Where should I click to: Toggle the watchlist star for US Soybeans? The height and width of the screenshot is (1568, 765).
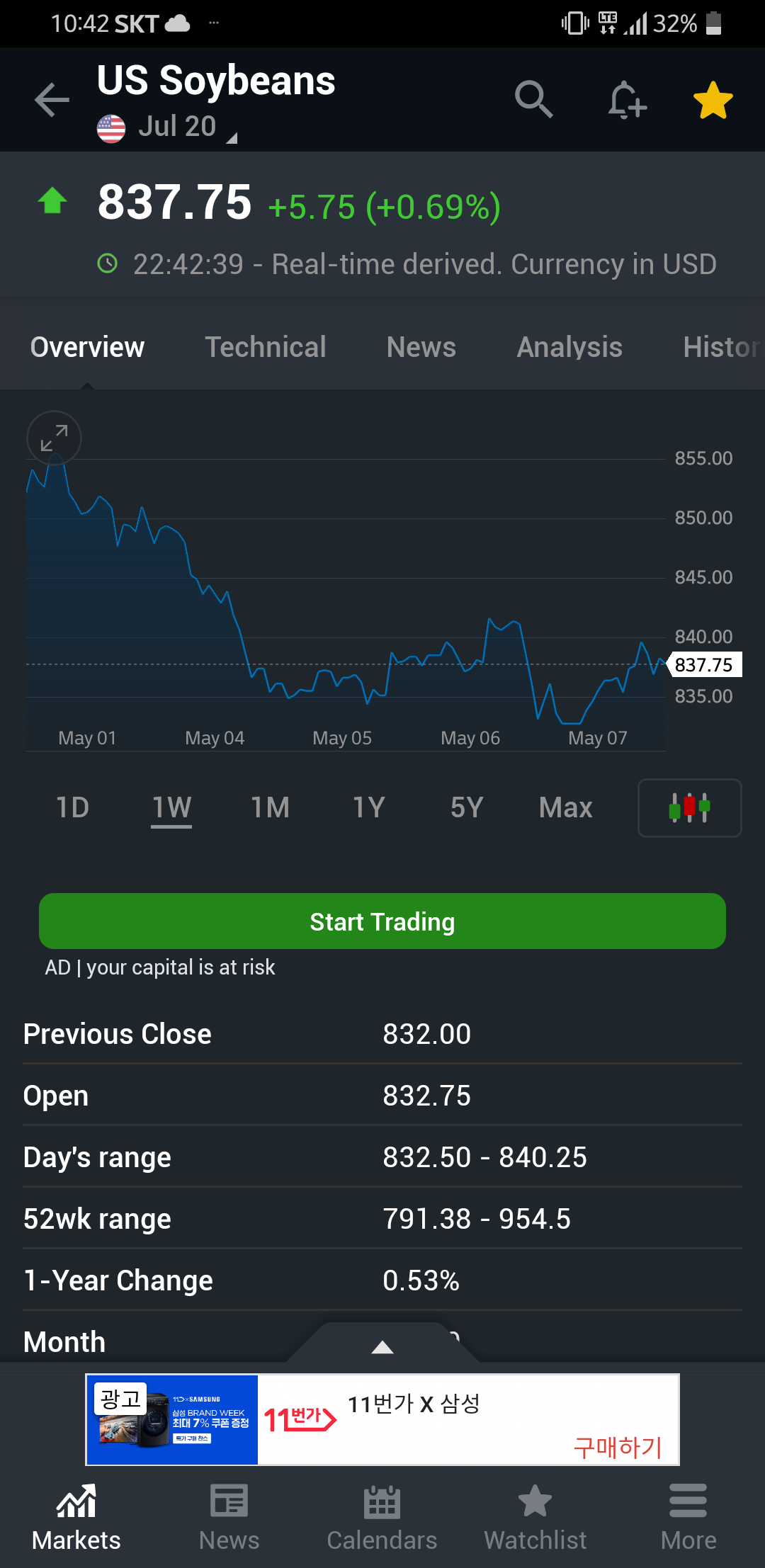tap(713, 100)
